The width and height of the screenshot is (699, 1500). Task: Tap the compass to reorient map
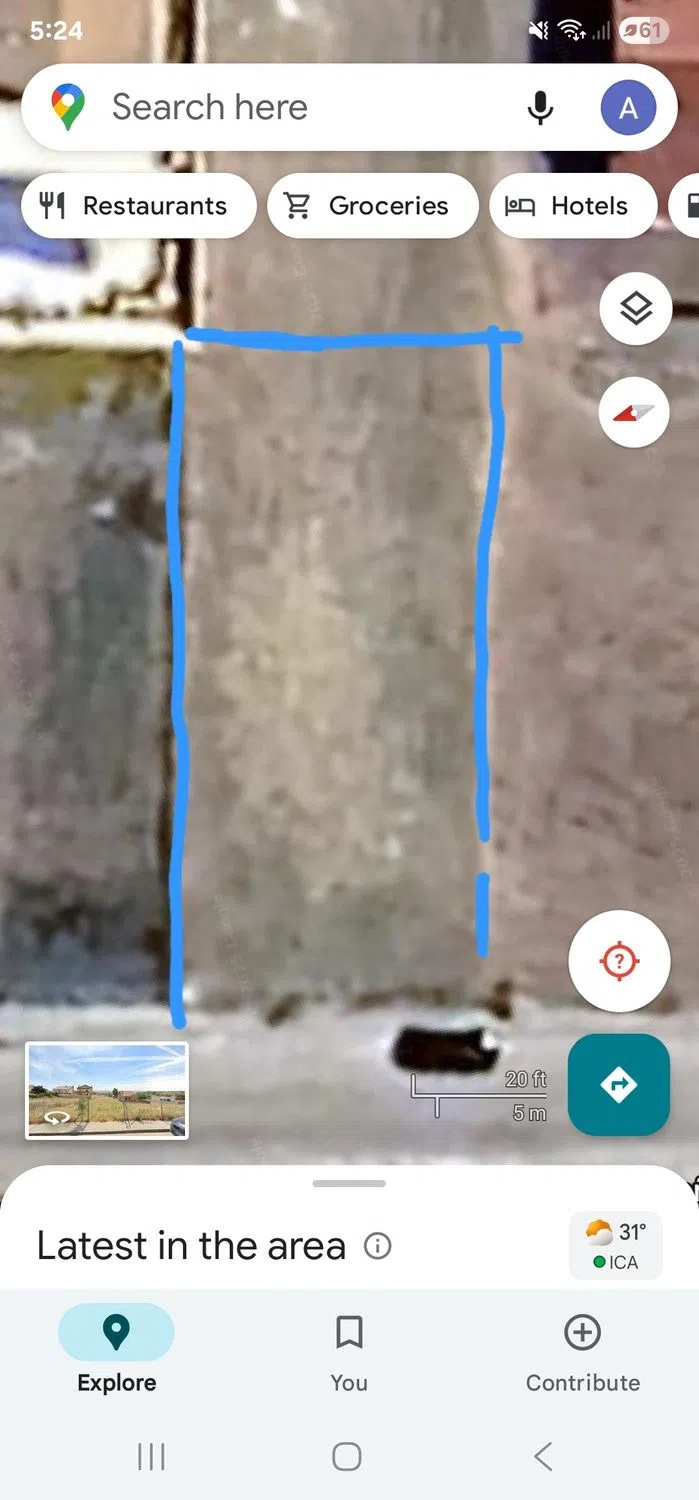tap(634, 412)
